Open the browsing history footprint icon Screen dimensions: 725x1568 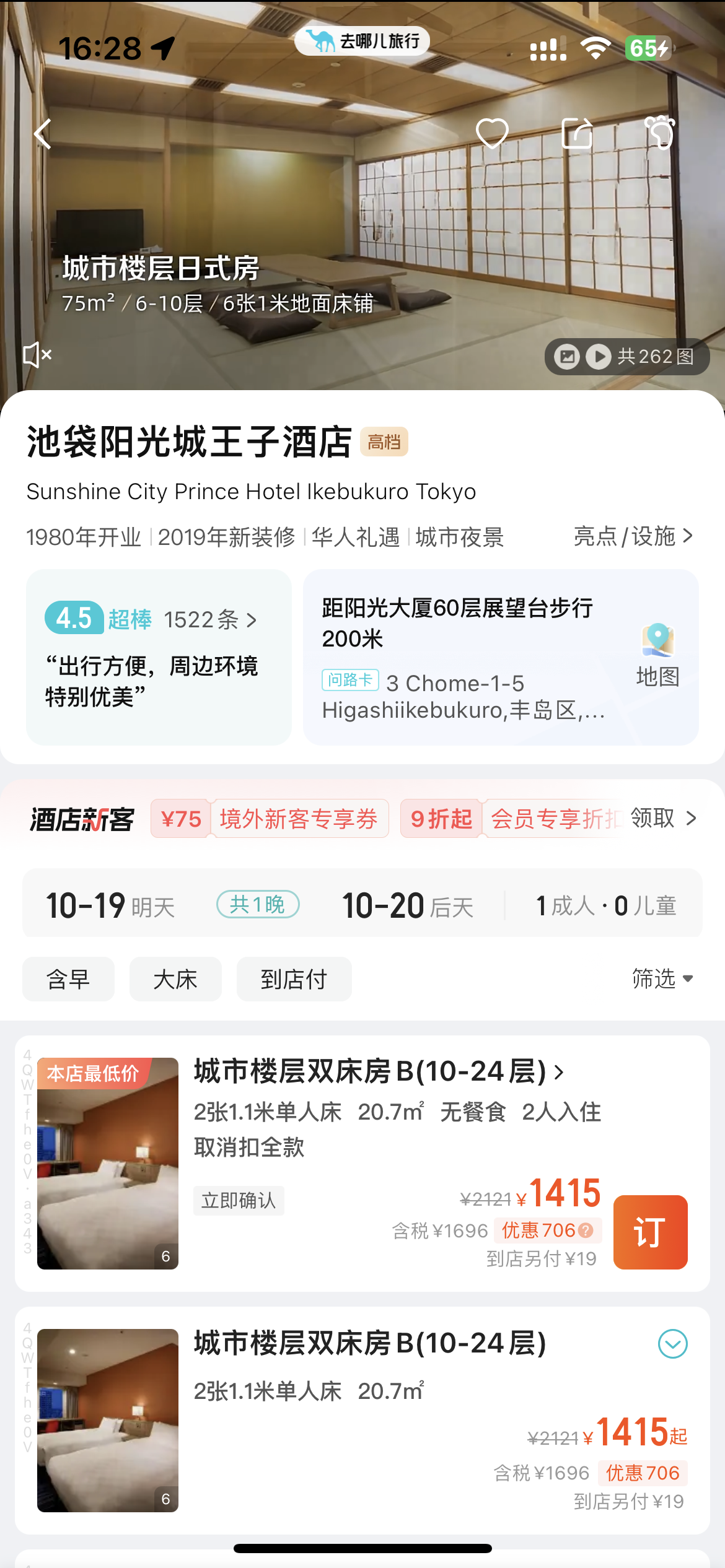661,133
